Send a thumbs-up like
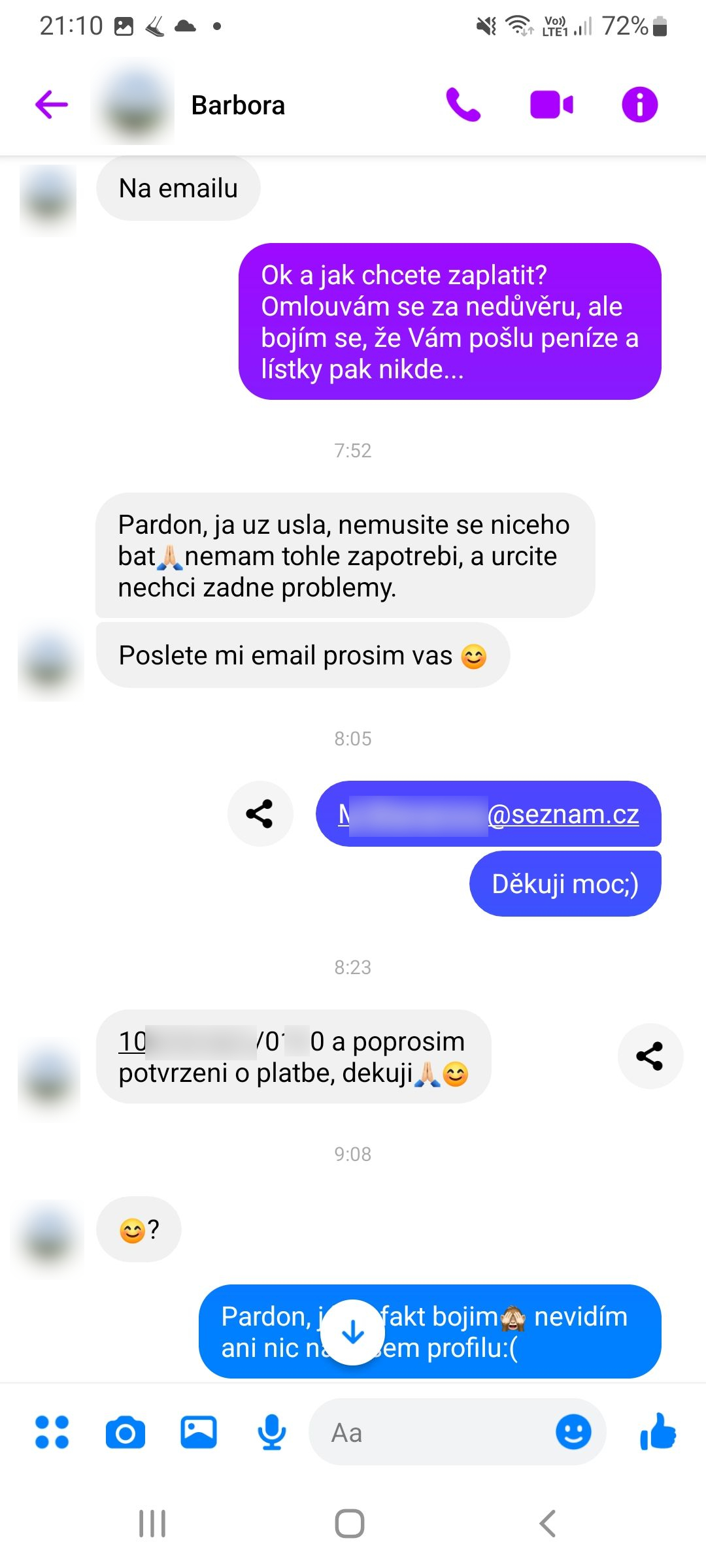 [658, 1432]
